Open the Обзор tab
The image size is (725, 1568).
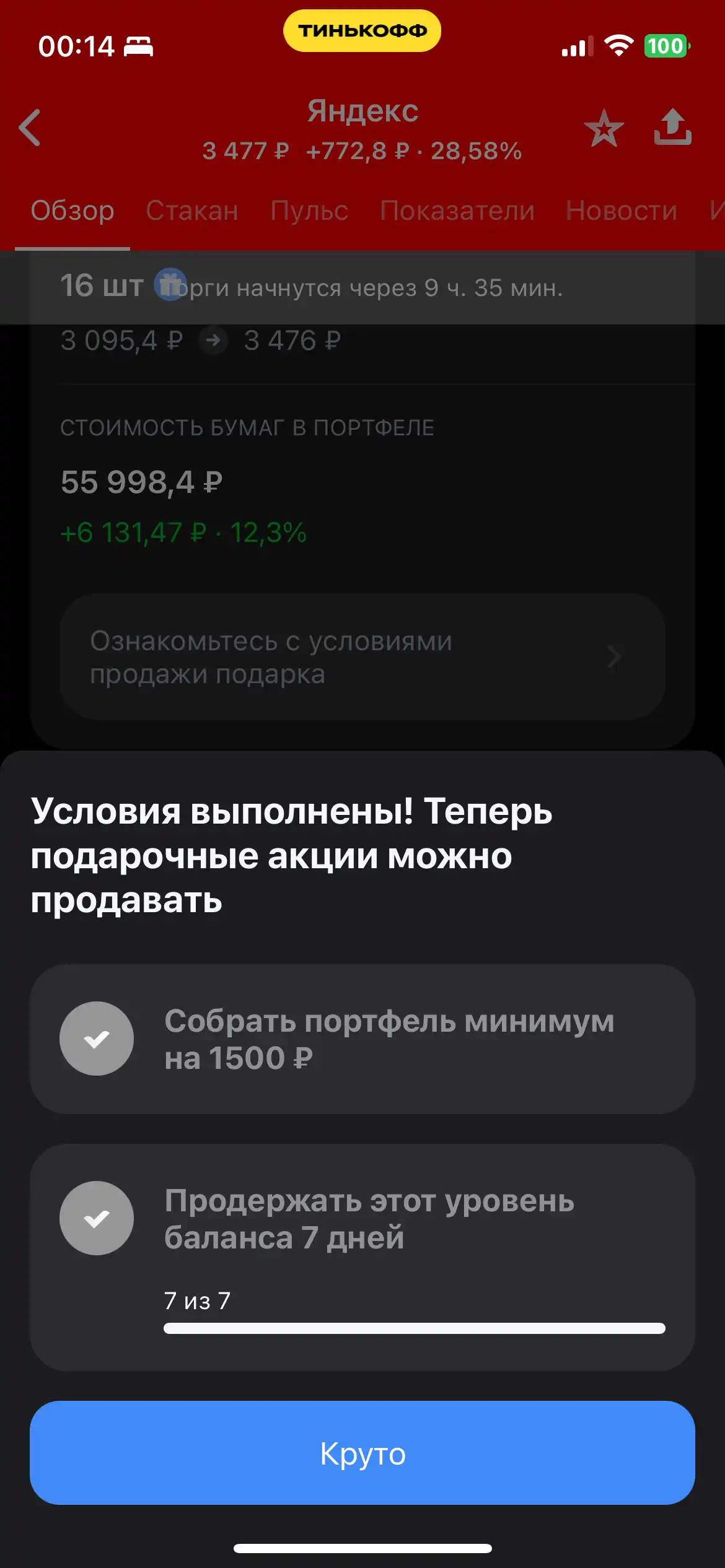[72, 211]
